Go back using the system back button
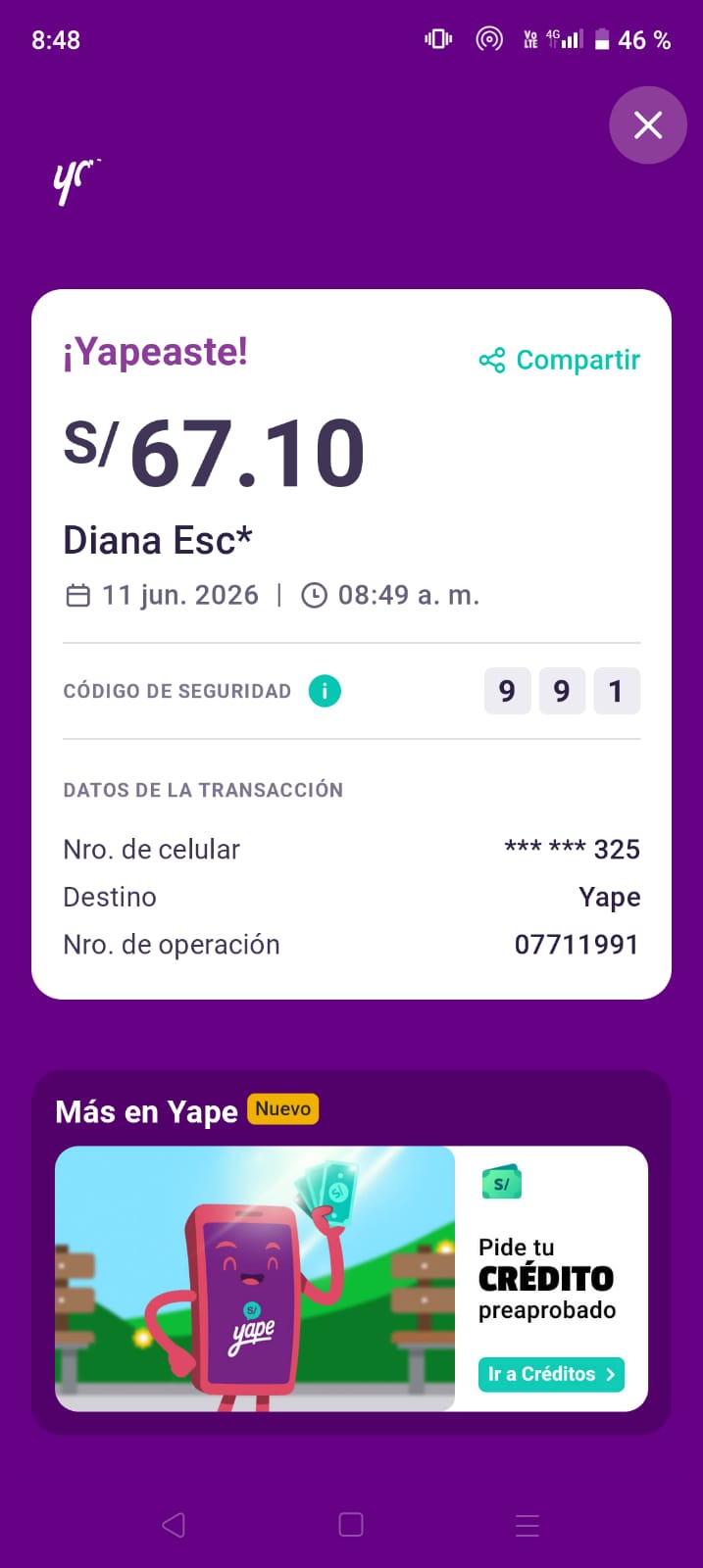Viewport: 703px width, 1568px height. tap(174, 1525)
